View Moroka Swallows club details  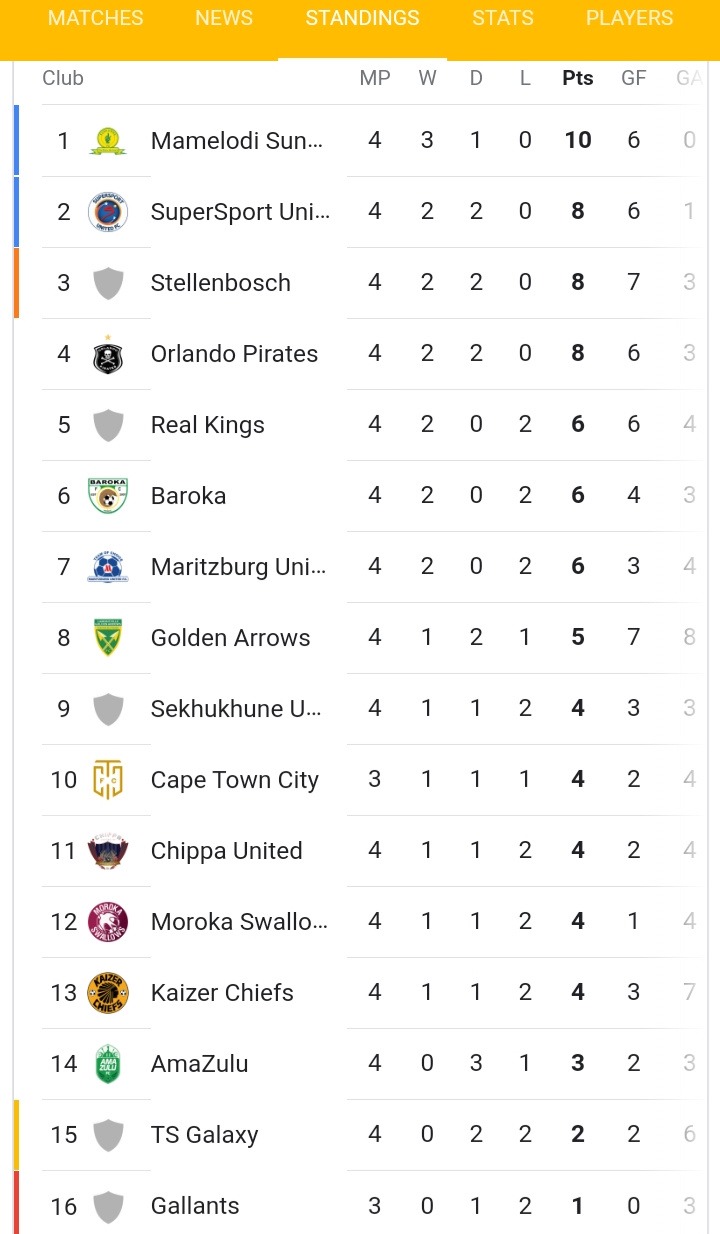pyautogui.click(x=362, y=922)
